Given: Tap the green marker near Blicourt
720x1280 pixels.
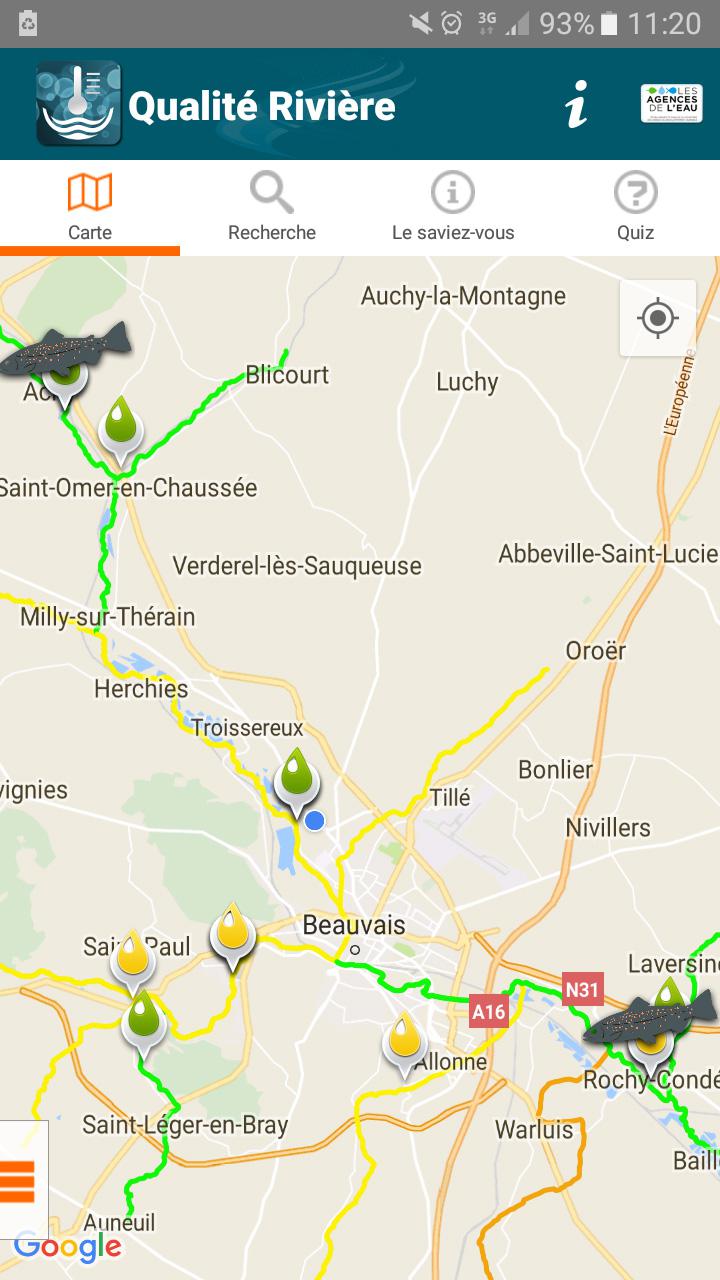Looking at the screenshot, I should pos(121,426).
